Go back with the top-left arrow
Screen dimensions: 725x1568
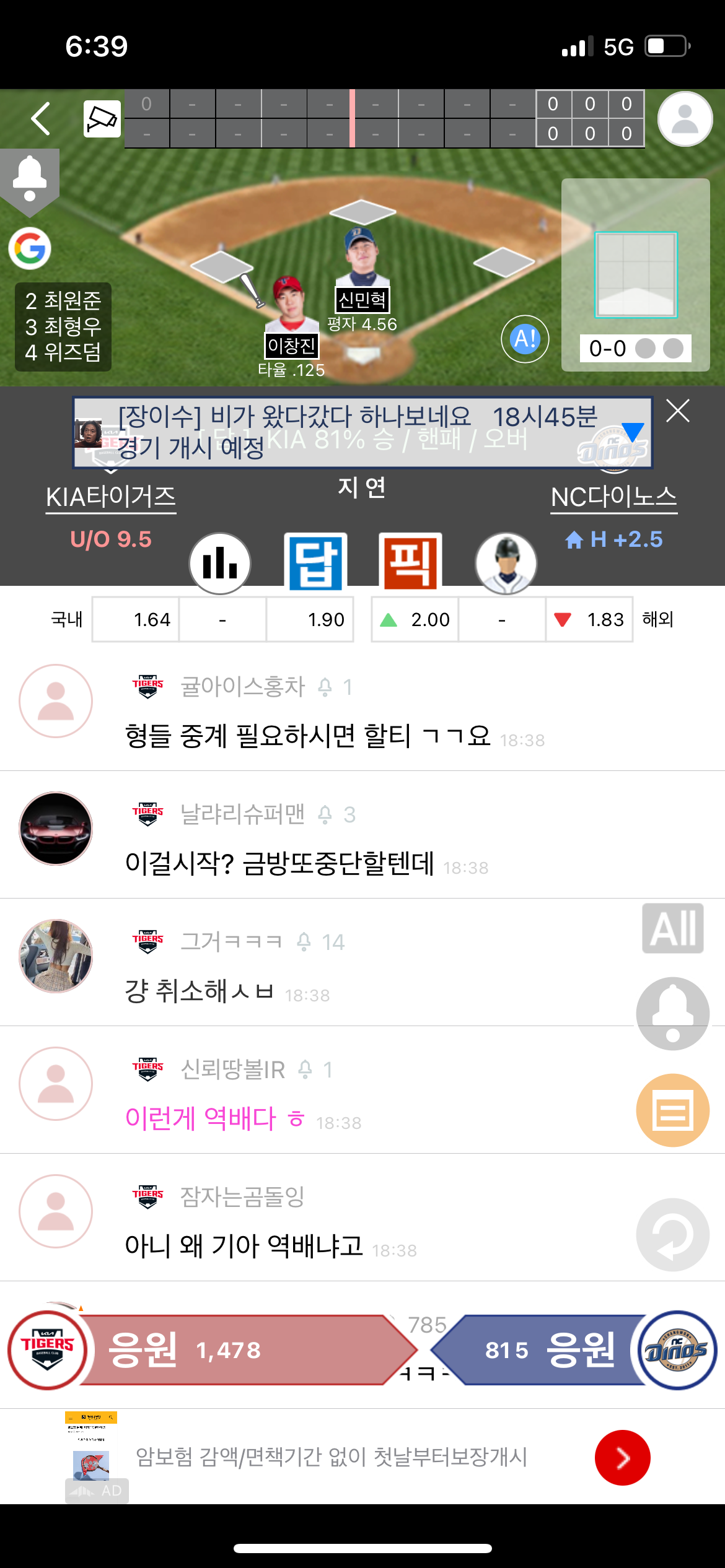tap(41, 118)
